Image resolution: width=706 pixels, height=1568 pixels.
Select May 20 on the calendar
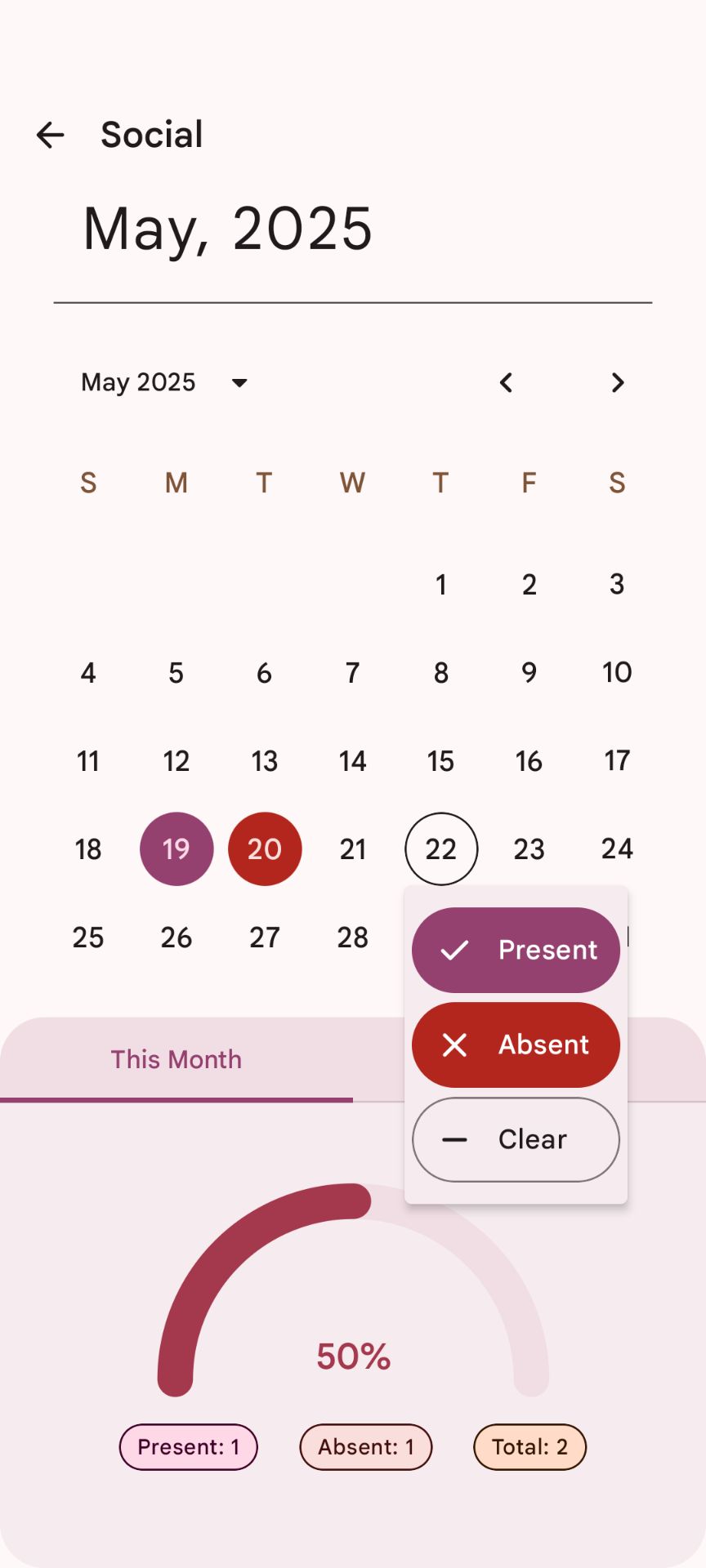click(x=265, y=849)
